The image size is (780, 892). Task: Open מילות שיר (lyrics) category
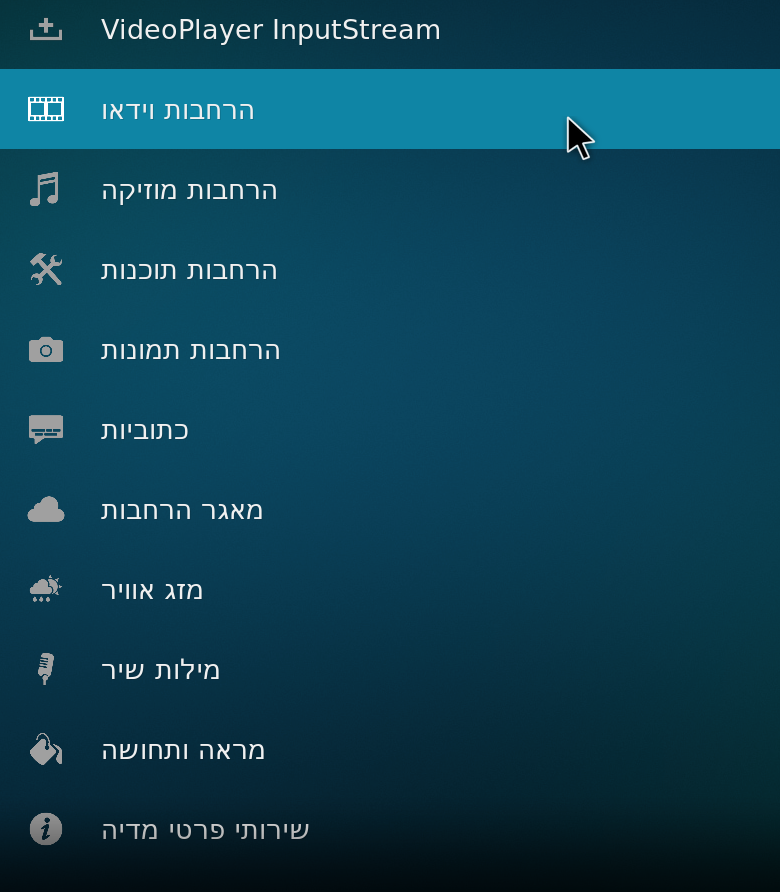(x=160, y=670)
